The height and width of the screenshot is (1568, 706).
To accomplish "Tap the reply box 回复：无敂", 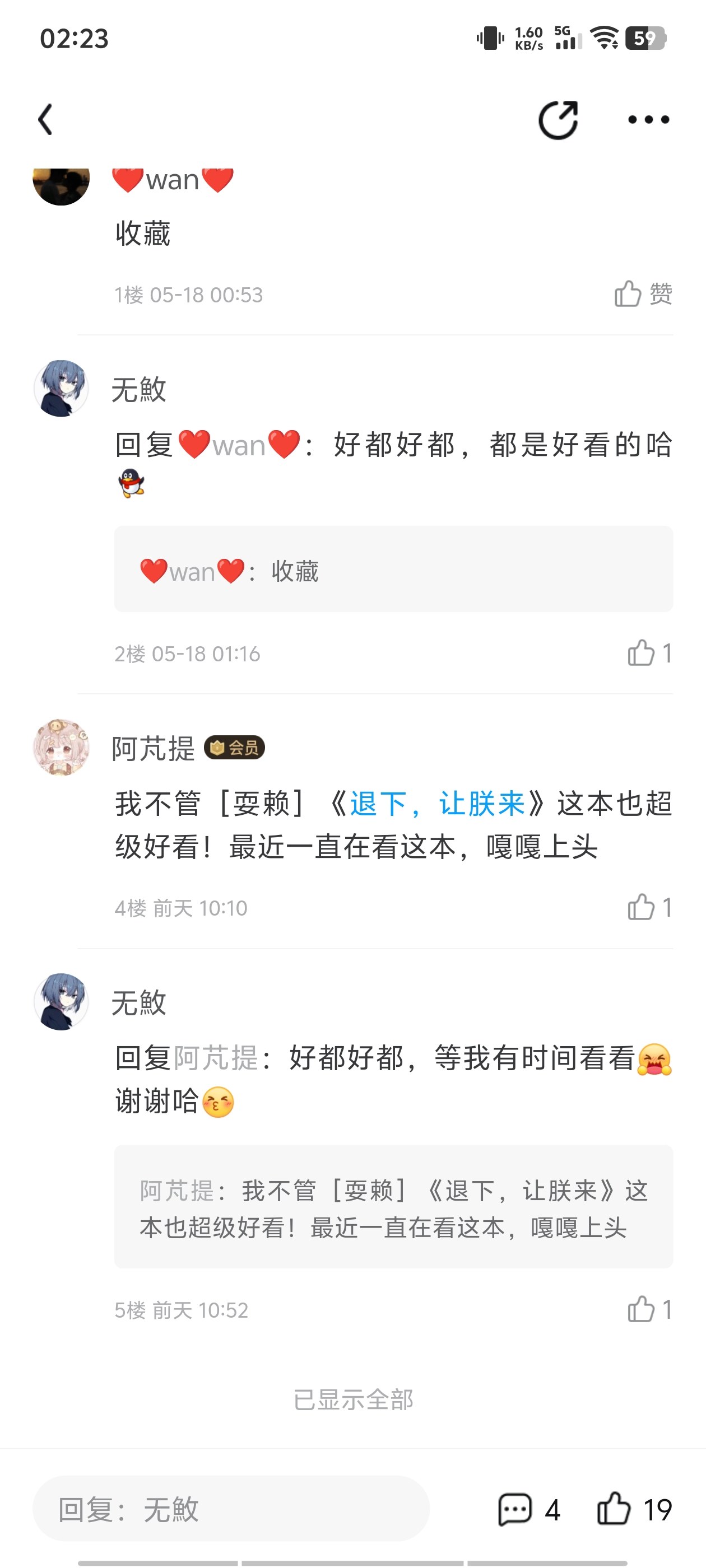I will pyautogui.click(x=231, y=1509).
